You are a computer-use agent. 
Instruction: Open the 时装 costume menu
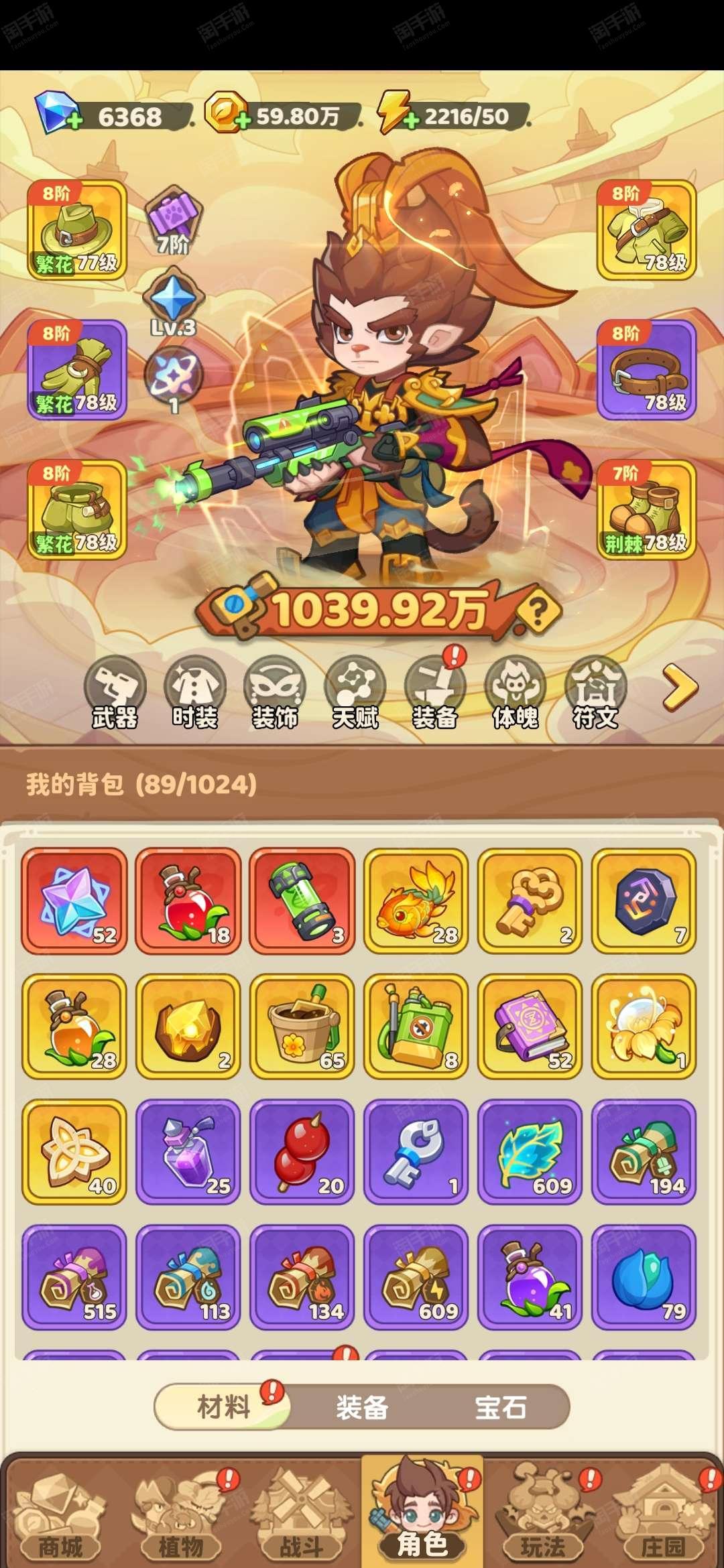[195, 694]
